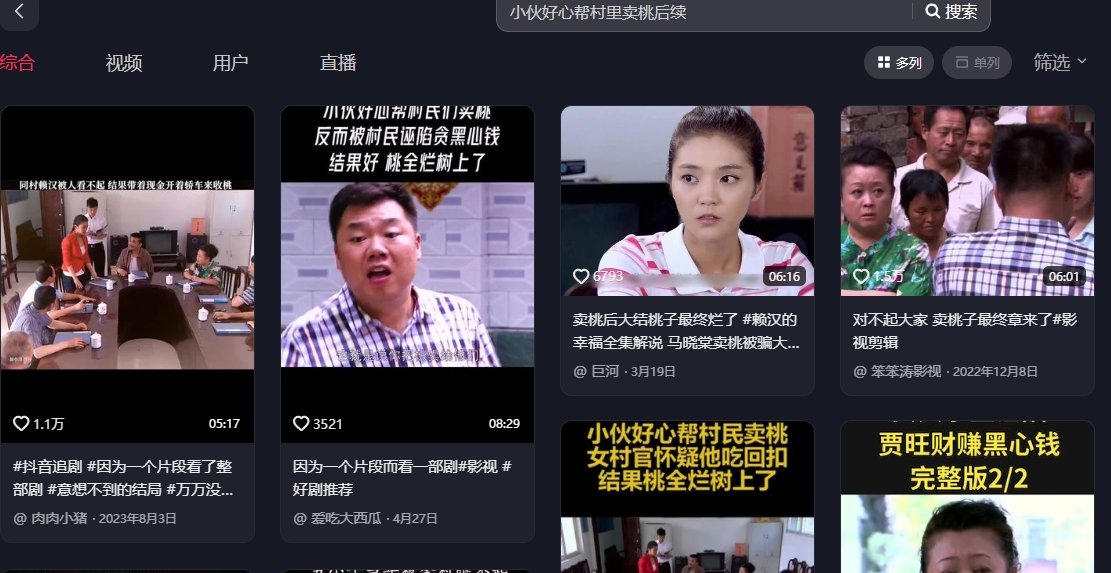
Task: Go back using the arrow button
Action: point(18,11)
